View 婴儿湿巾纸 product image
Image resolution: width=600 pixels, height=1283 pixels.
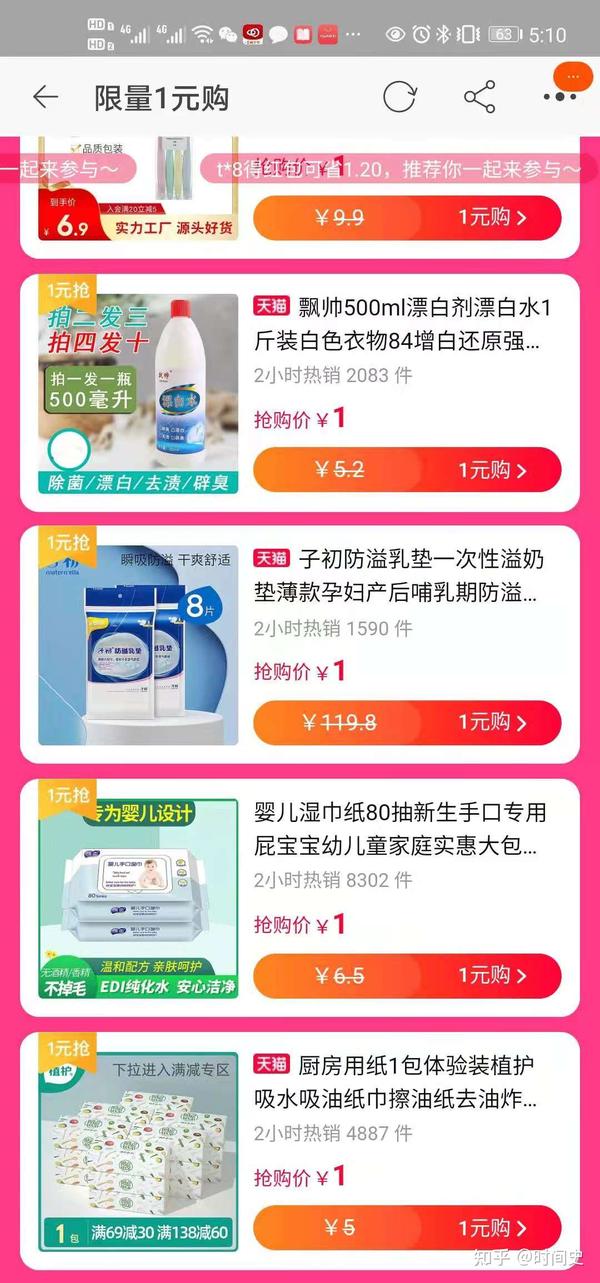pyautogui.click(x=139, y=898)
